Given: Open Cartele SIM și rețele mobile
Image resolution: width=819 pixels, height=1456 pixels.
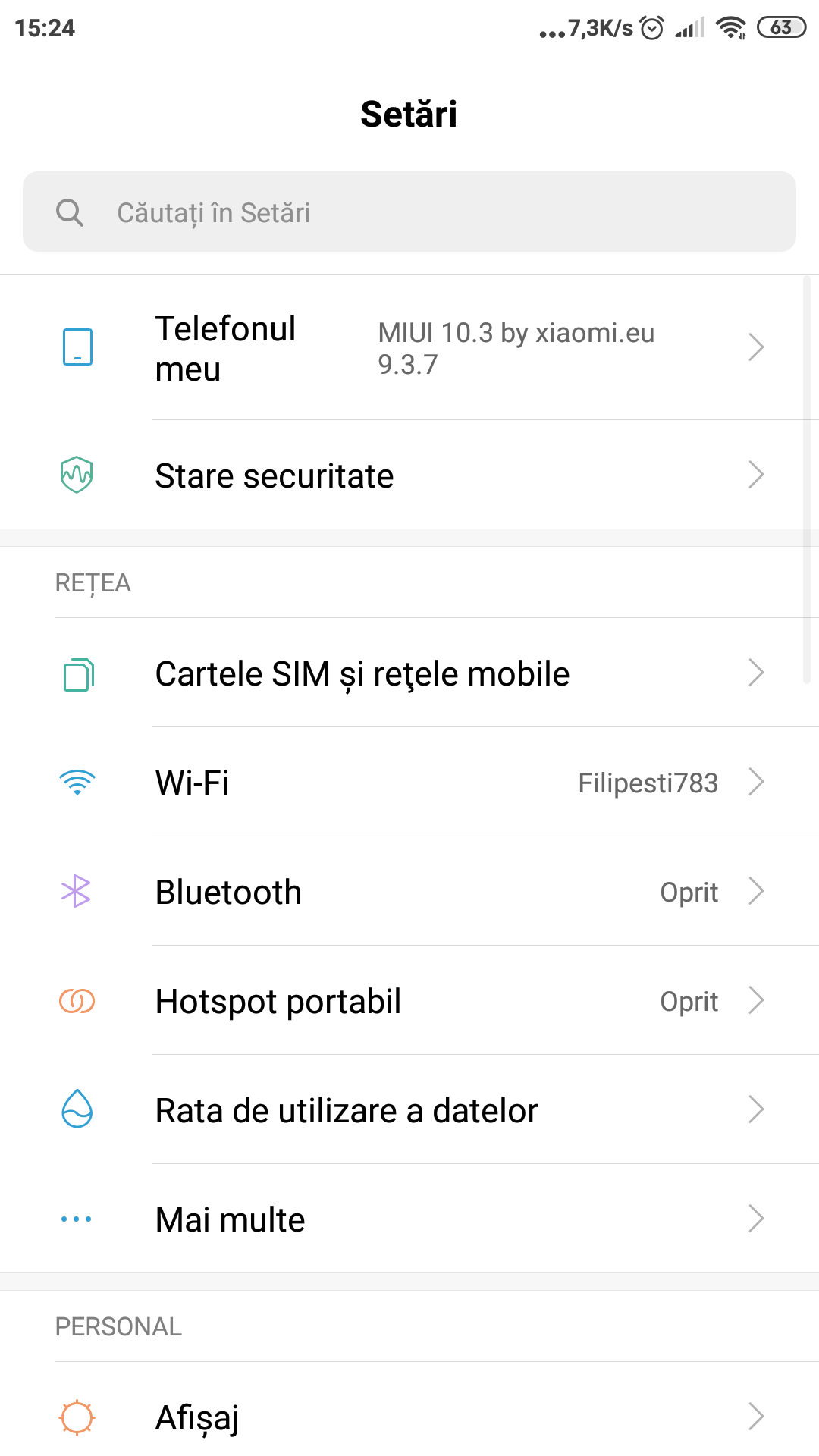Looking at the screenshot, I should 409,673.
